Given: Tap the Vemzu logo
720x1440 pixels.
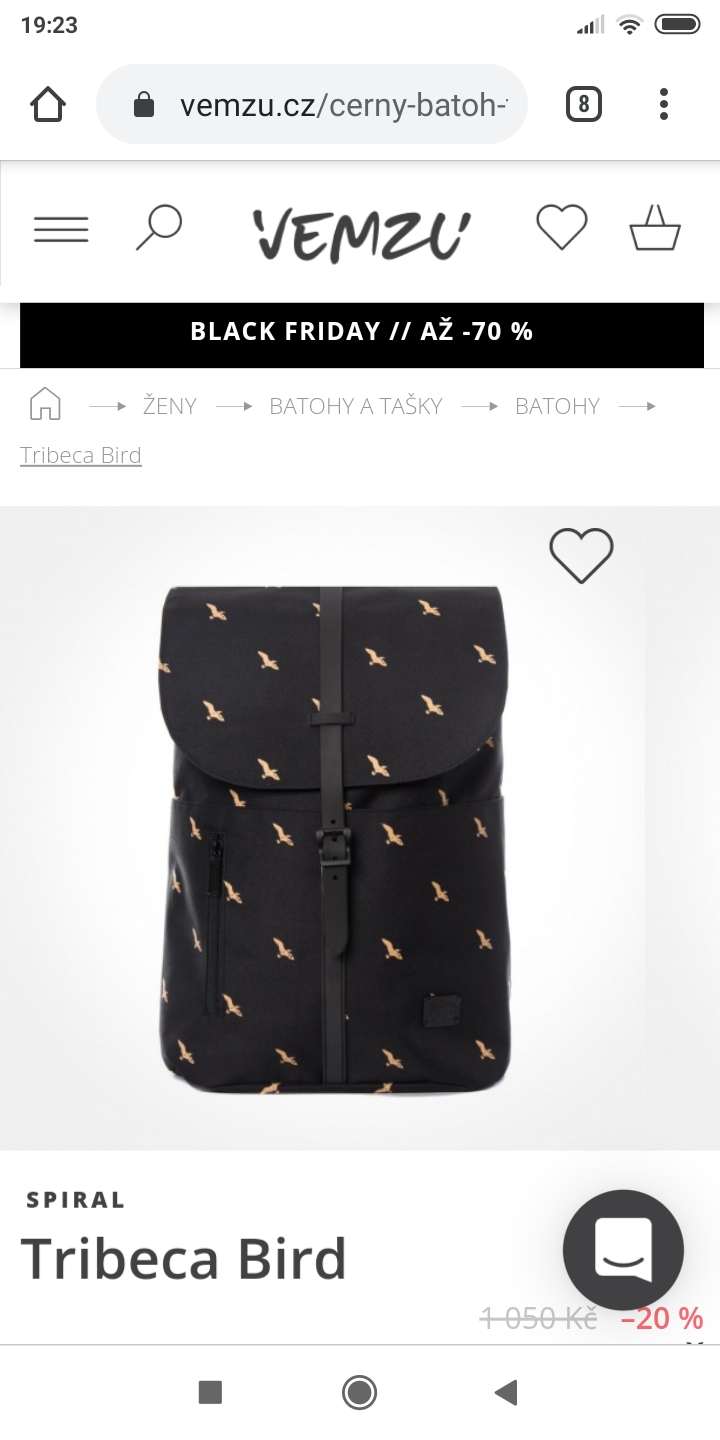Looking at the screenshot, I should point(360,232).
